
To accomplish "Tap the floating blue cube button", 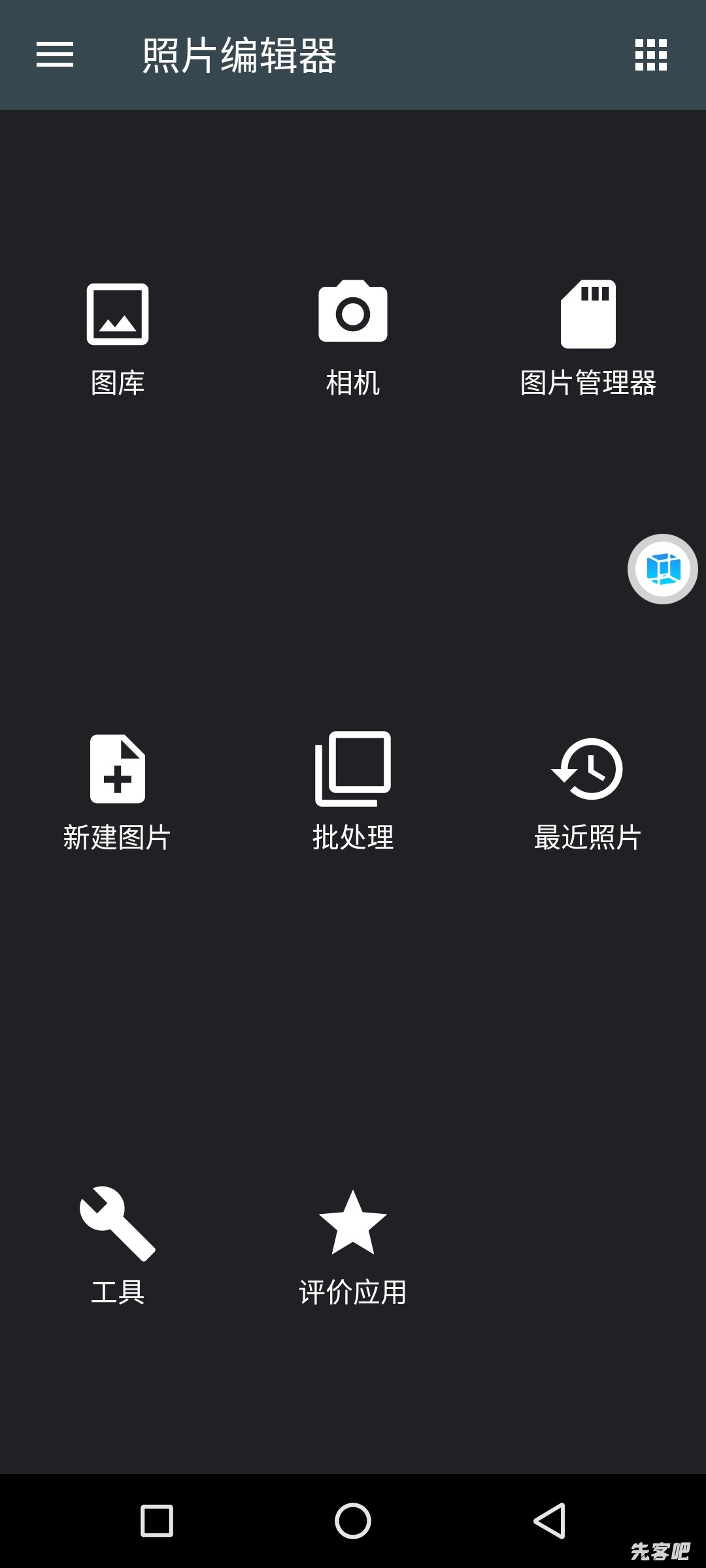I will tap(663, 569).
